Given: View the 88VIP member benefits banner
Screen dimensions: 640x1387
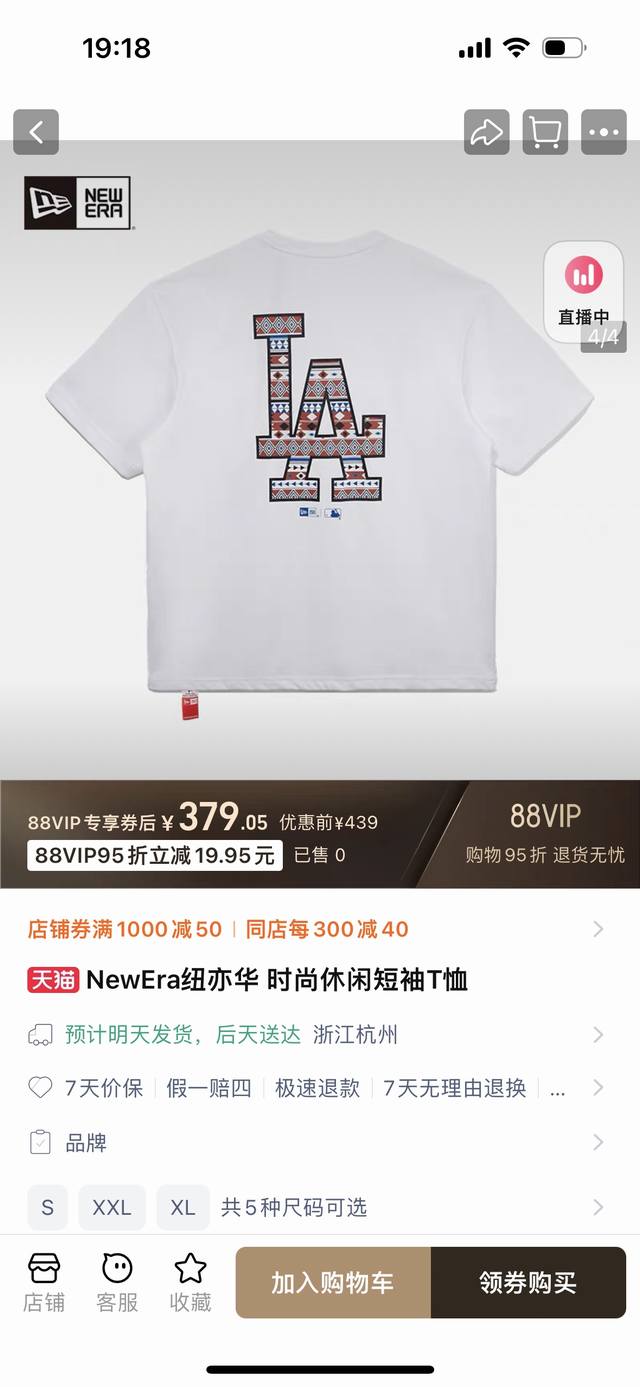Looking at the screenshot, I should click(x=545, y=834).
